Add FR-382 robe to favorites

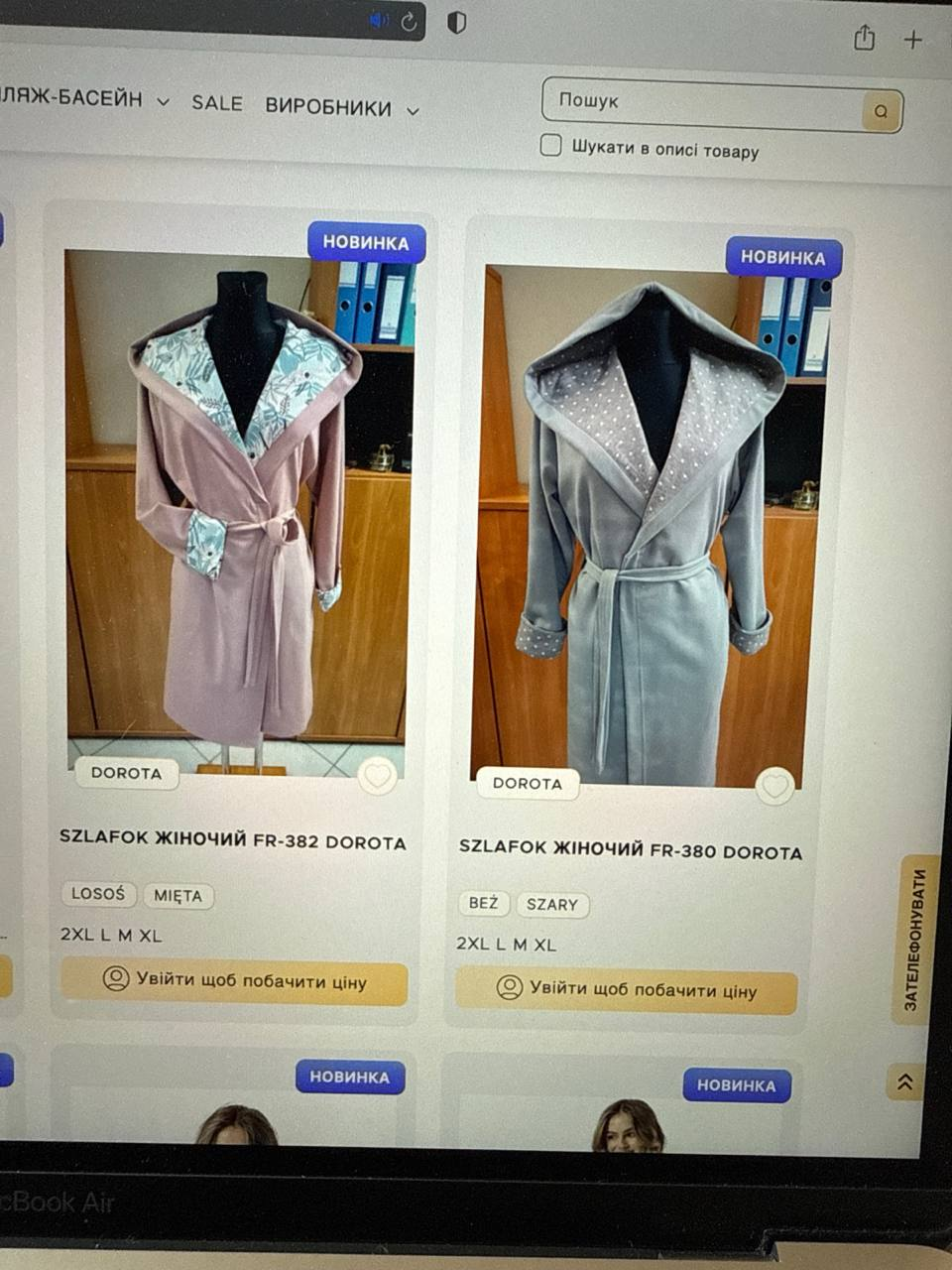(x=377, y=776)
